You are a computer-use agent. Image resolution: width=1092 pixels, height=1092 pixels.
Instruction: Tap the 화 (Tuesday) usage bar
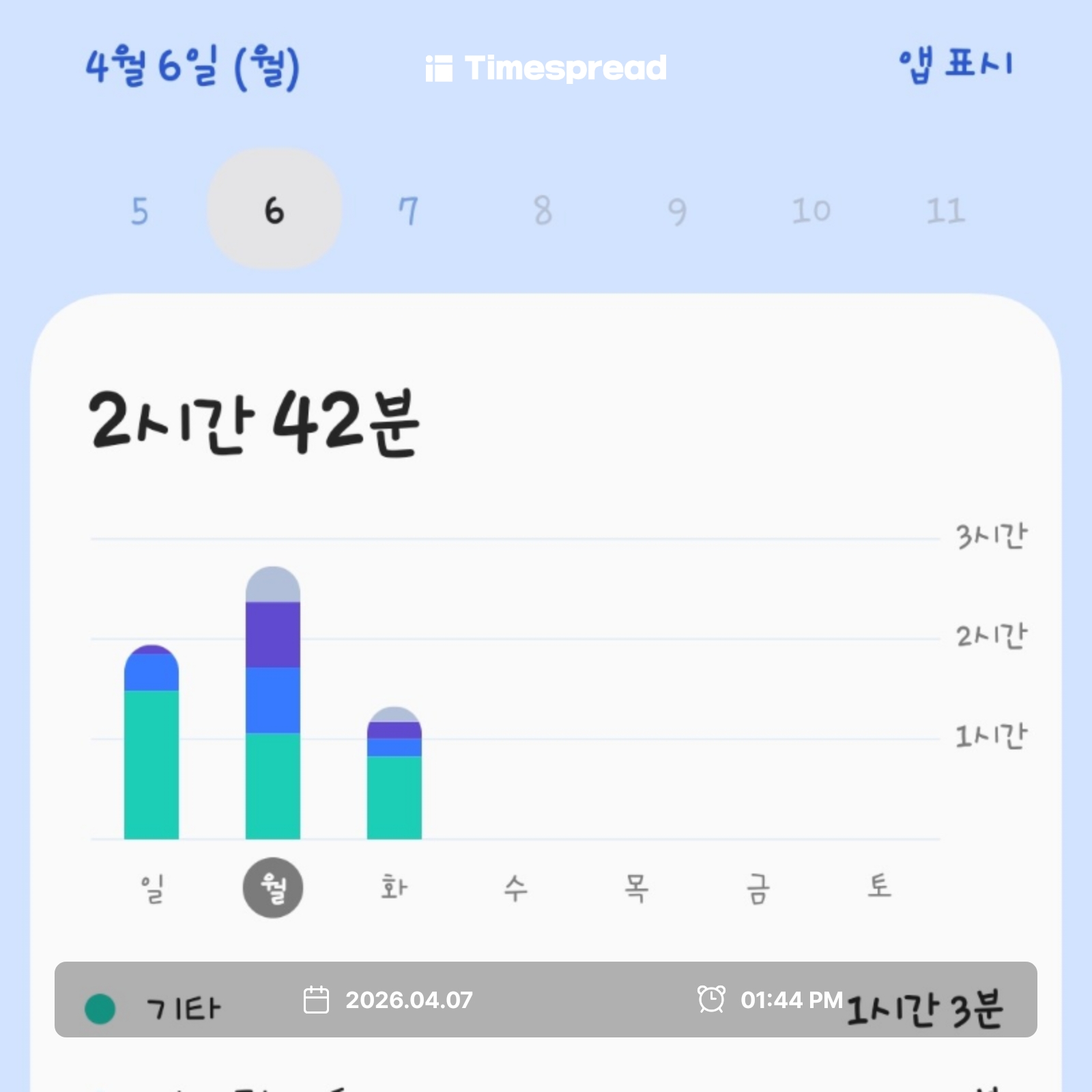pyautogui.click(x=394, y=775)
